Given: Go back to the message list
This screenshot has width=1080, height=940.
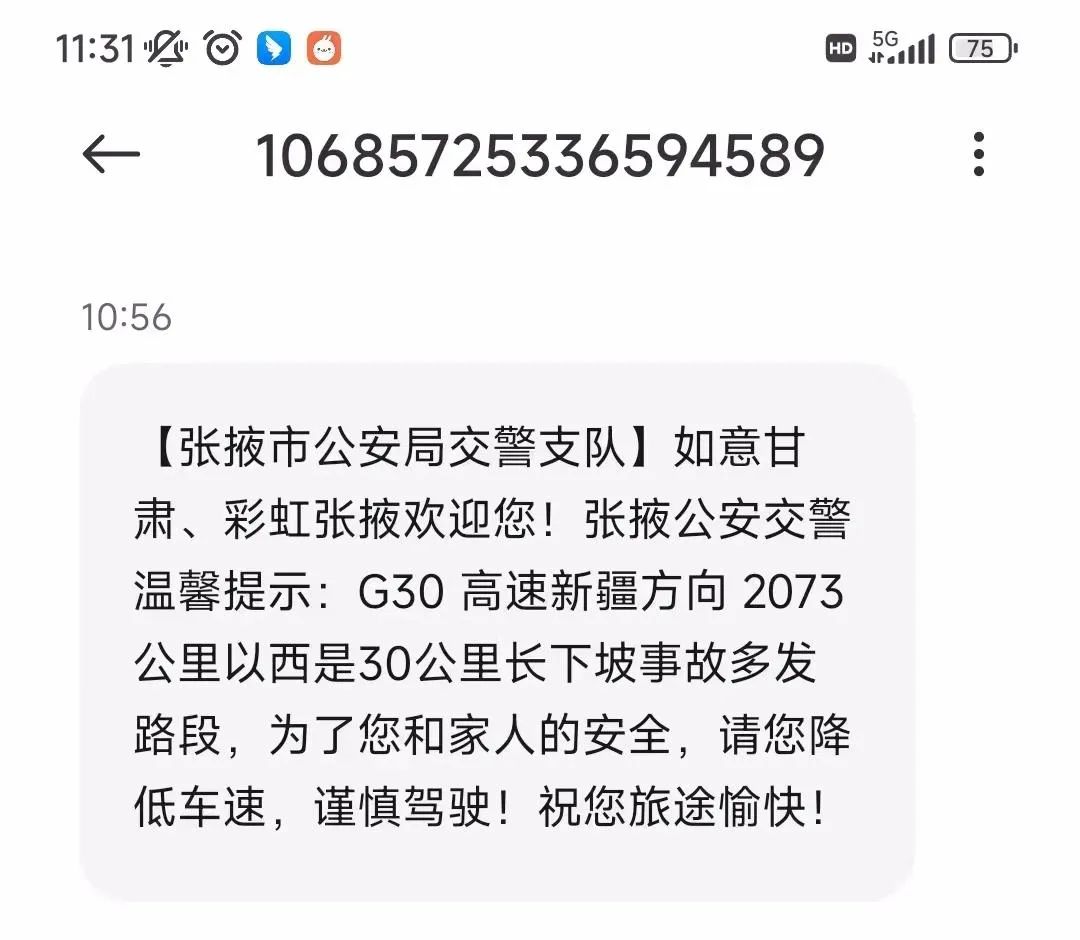Looking at the screenshot, I should point(111,155).
